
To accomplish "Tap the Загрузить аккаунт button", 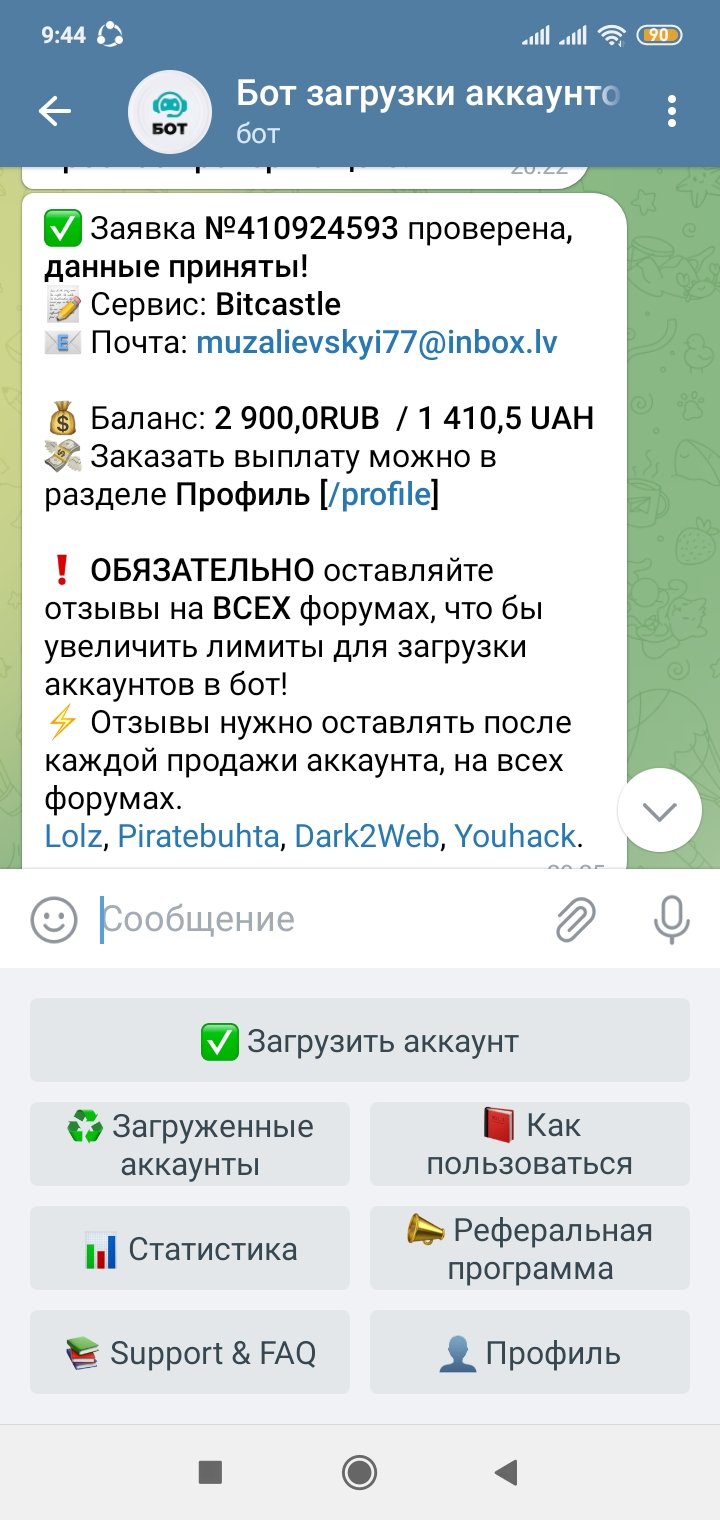I will pyautogui.click(x=360, y=1041).
